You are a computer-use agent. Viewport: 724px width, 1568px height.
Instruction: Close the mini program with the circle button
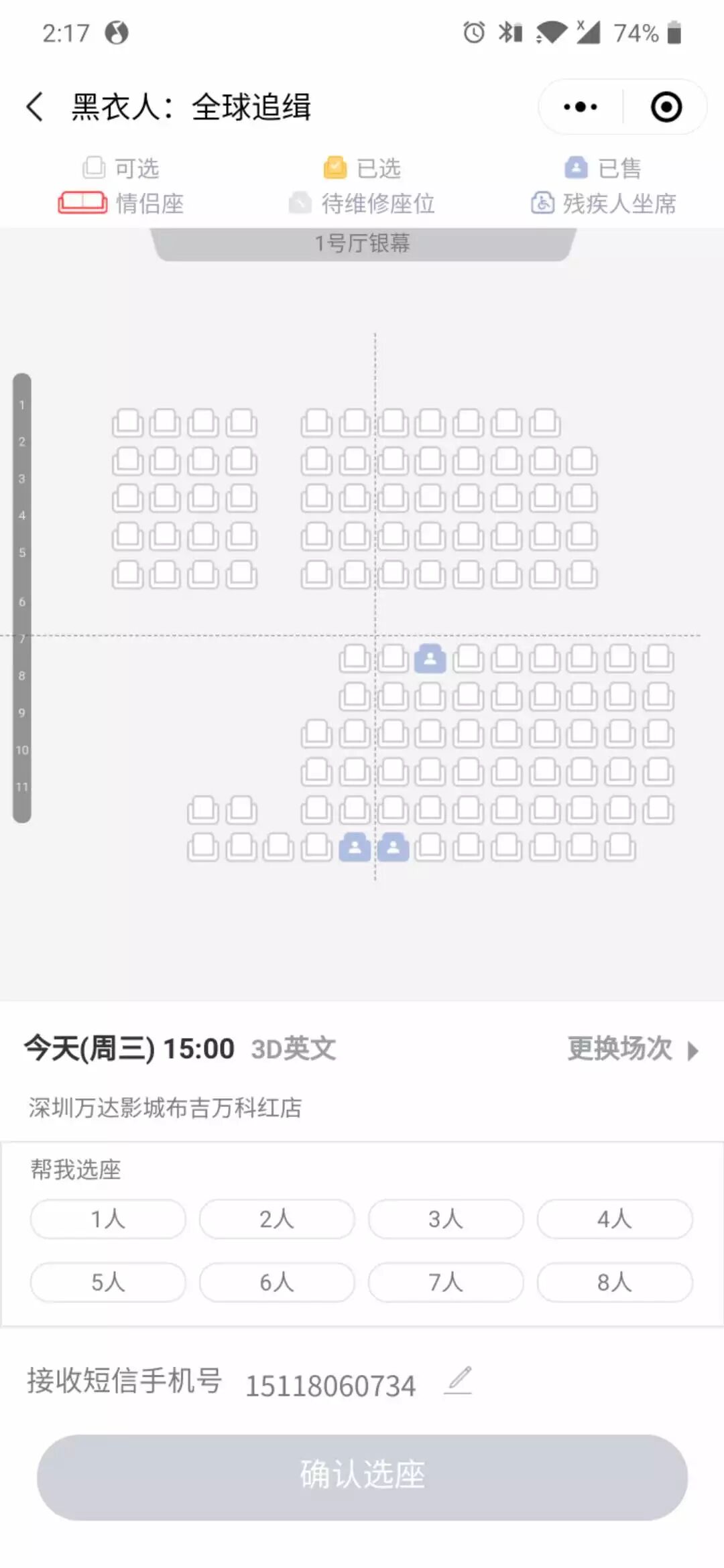tap(666, 107)
